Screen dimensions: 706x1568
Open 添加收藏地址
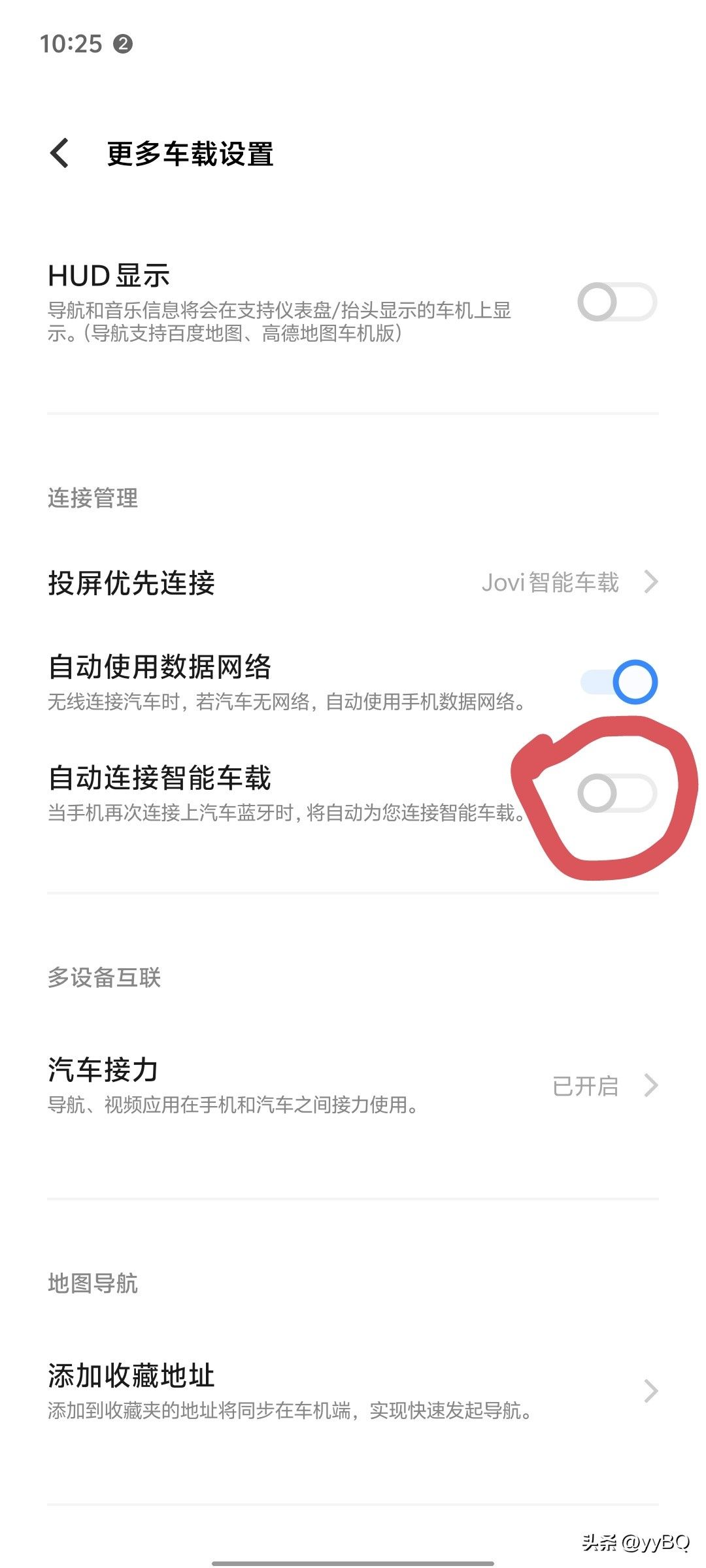[353, 1391]
